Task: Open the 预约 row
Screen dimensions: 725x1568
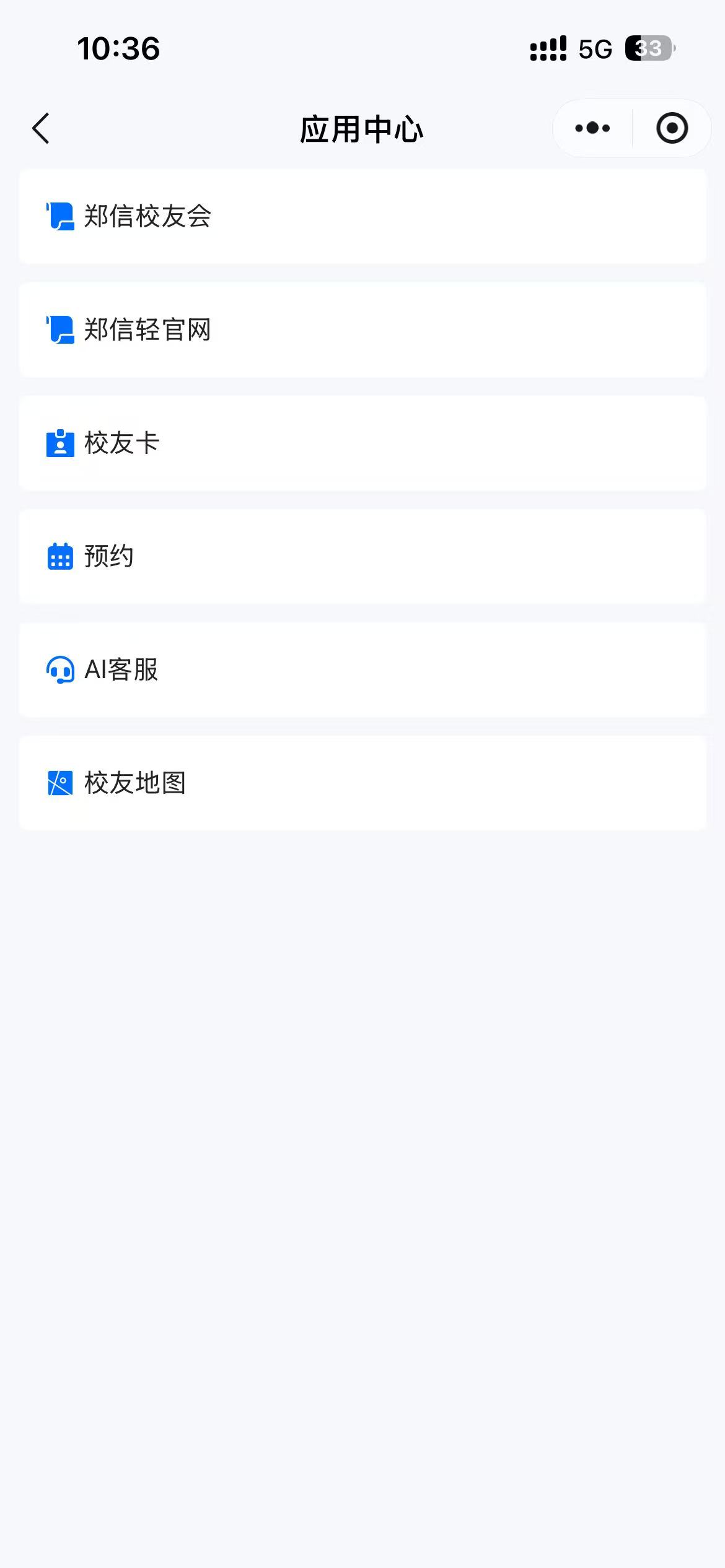Action: click(362, 557)
